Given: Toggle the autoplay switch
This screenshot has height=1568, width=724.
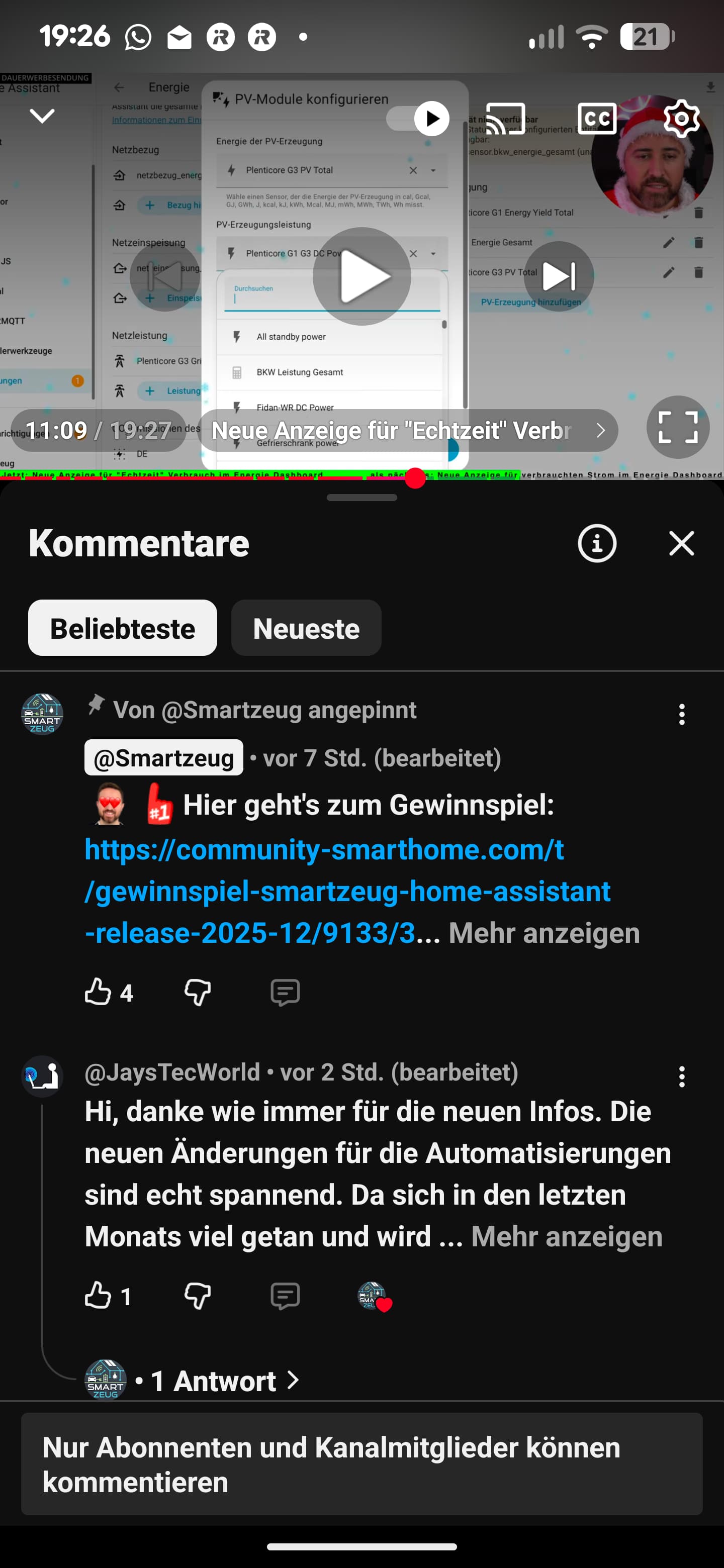Looking at the screenshot, I should 418,118.
